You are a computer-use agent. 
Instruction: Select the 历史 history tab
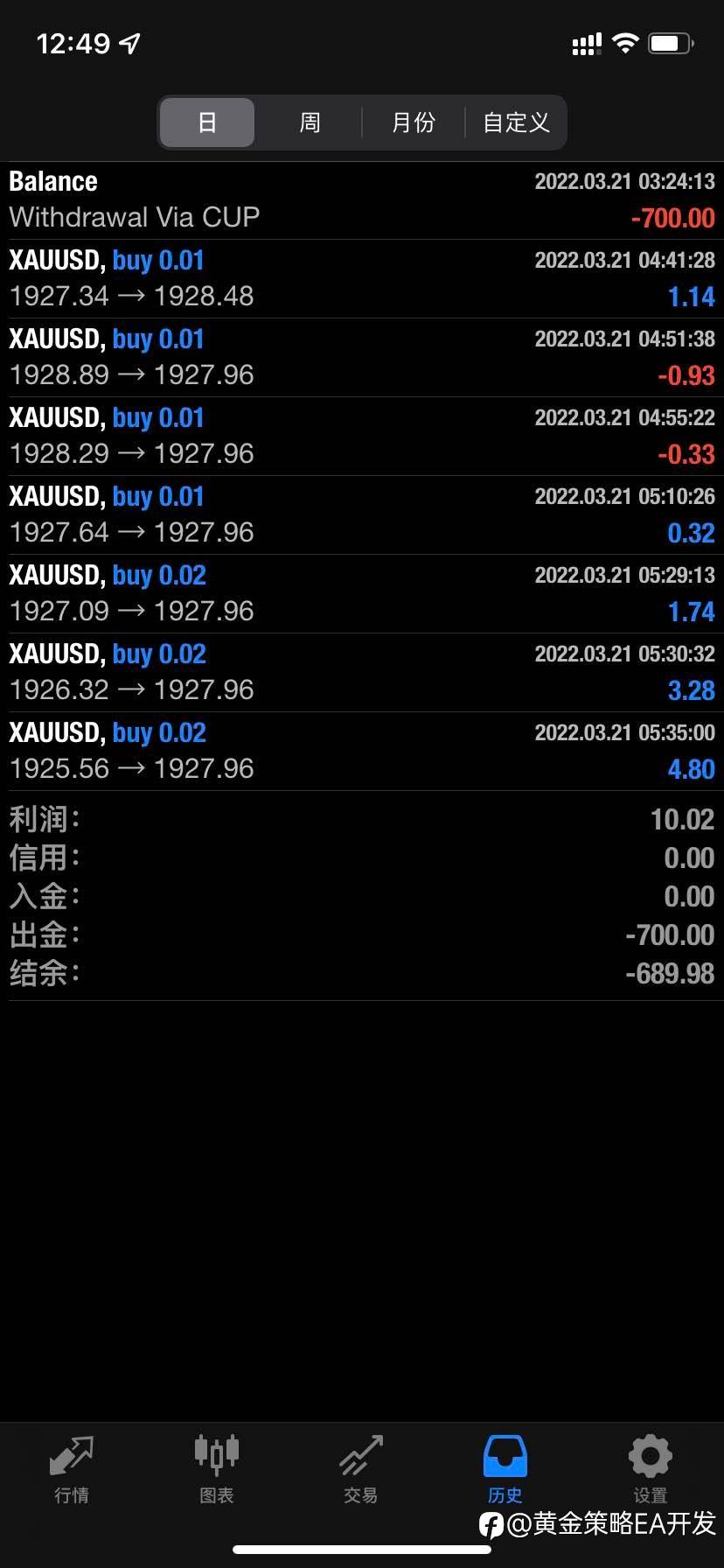(505, 1470)
